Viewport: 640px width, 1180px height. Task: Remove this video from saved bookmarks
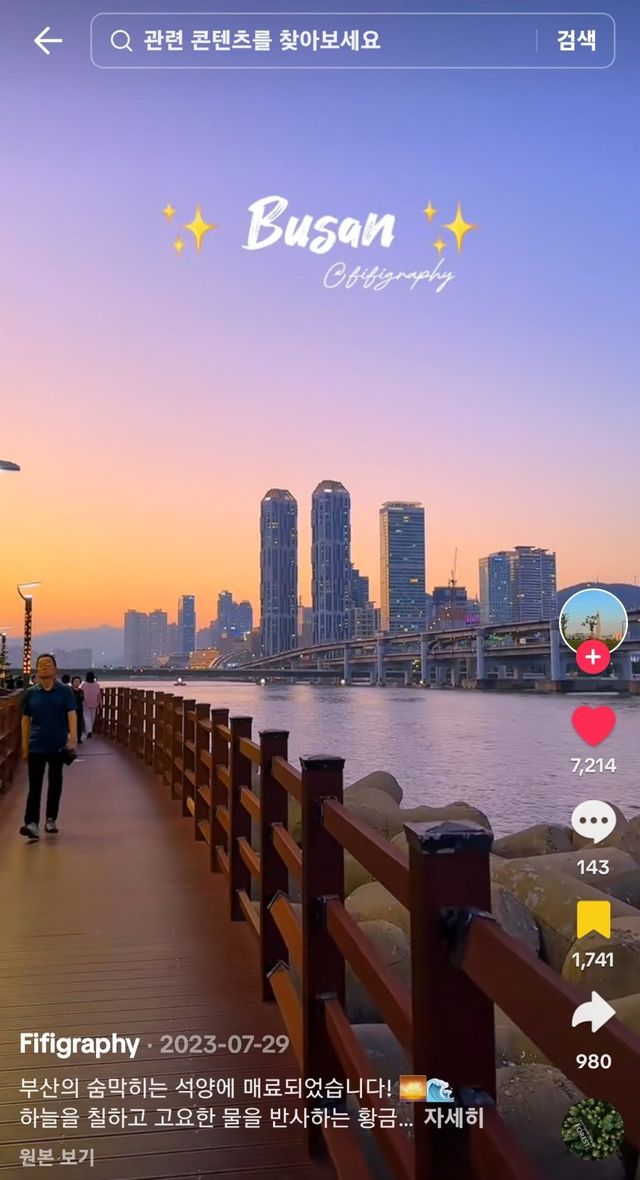tap(593, 919)
